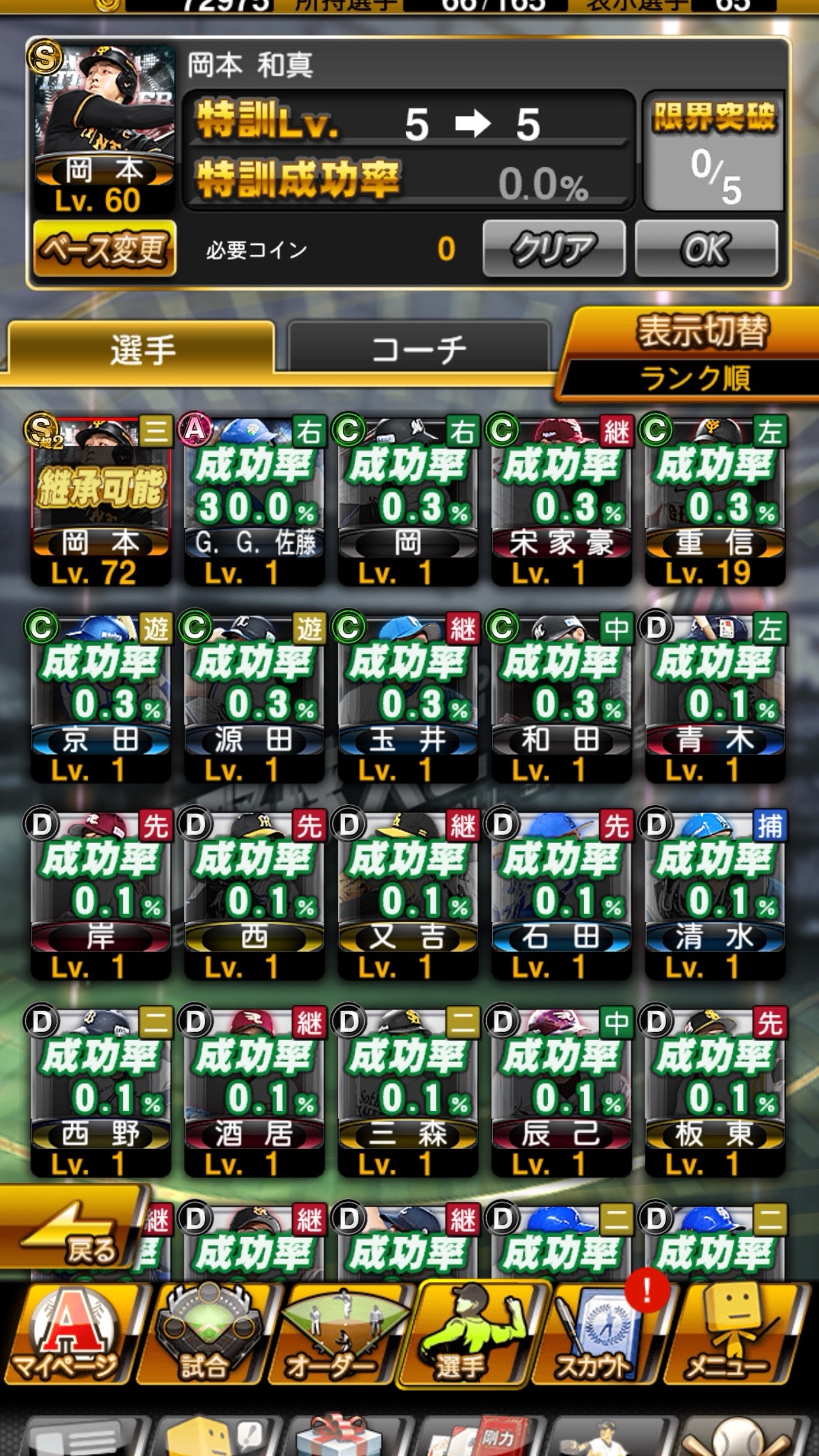
Task: Select the 重信 Lv. 19 card
Action: coord(714,501)
